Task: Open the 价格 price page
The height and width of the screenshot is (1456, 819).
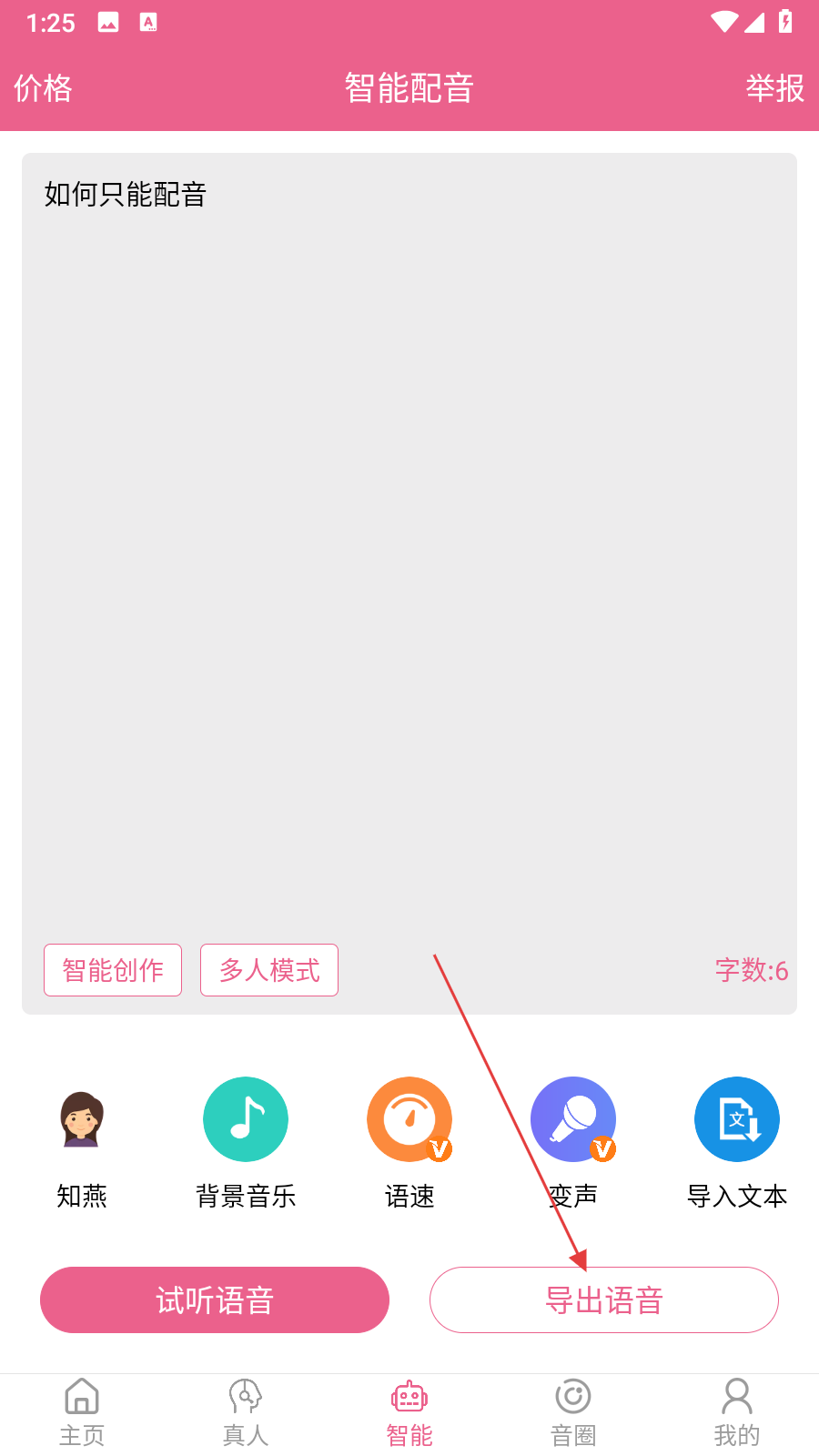Action: pyautogui.click(x=43, y=88)
